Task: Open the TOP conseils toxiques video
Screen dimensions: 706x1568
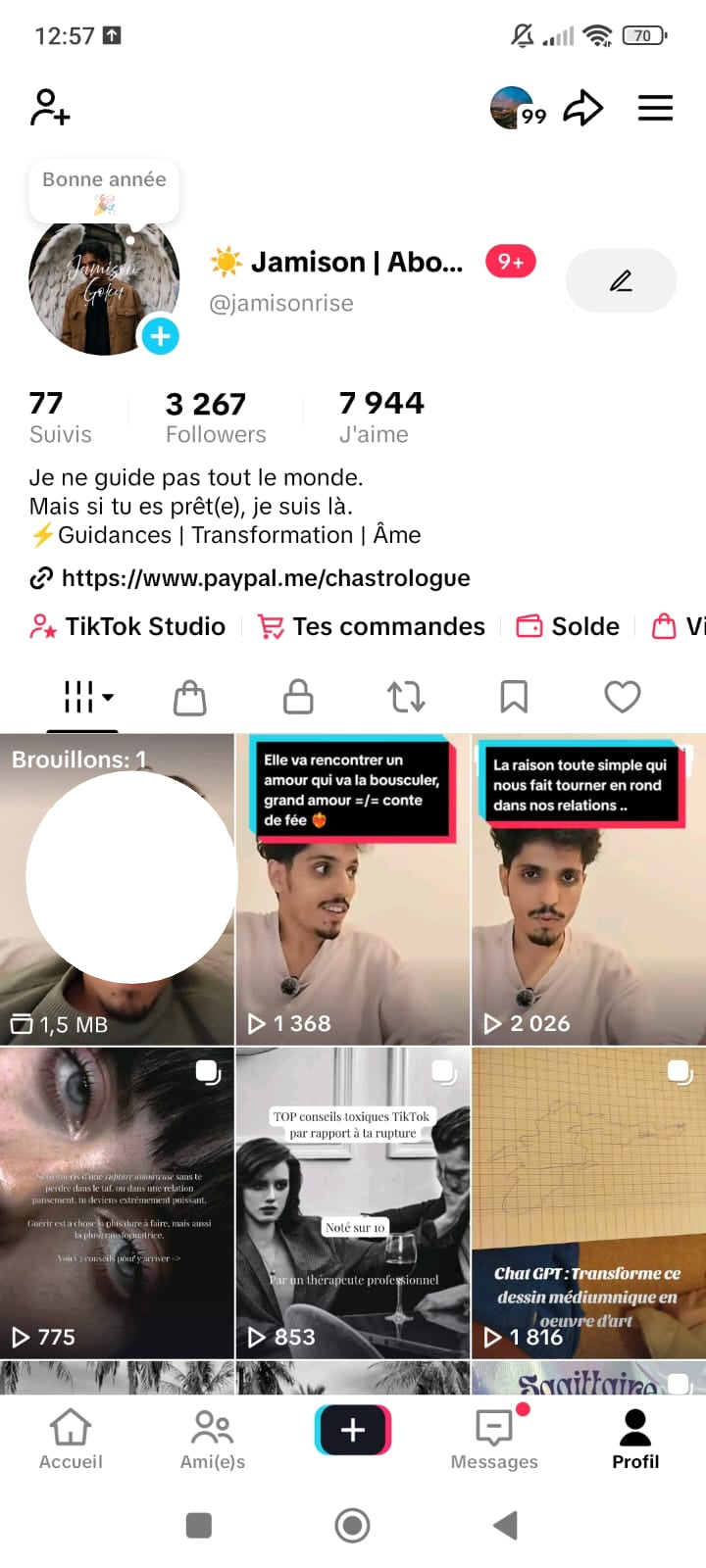Action: (352, 1202)
